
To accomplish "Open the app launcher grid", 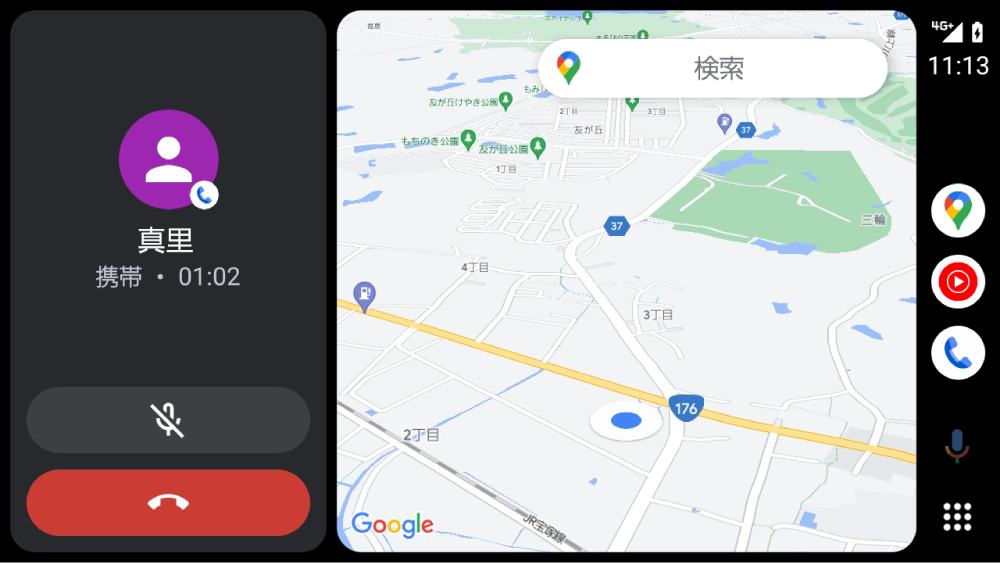I will click(957, 516).
